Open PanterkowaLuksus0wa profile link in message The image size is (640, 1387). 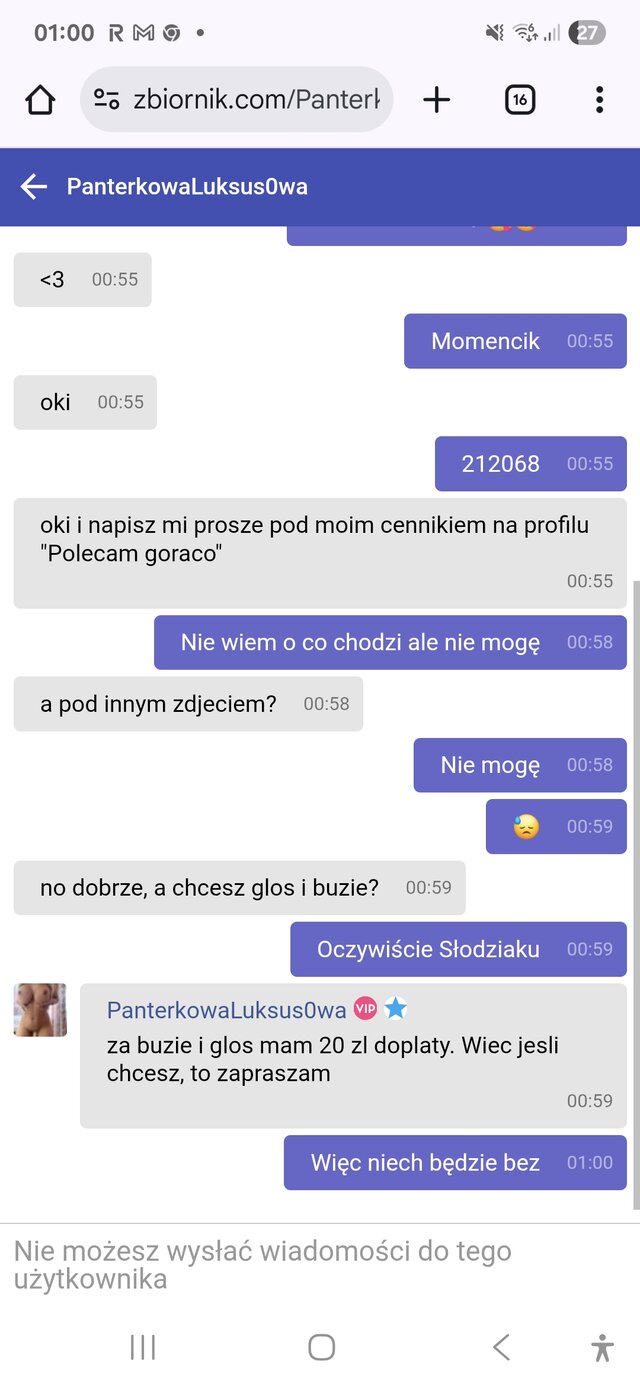227,1010
